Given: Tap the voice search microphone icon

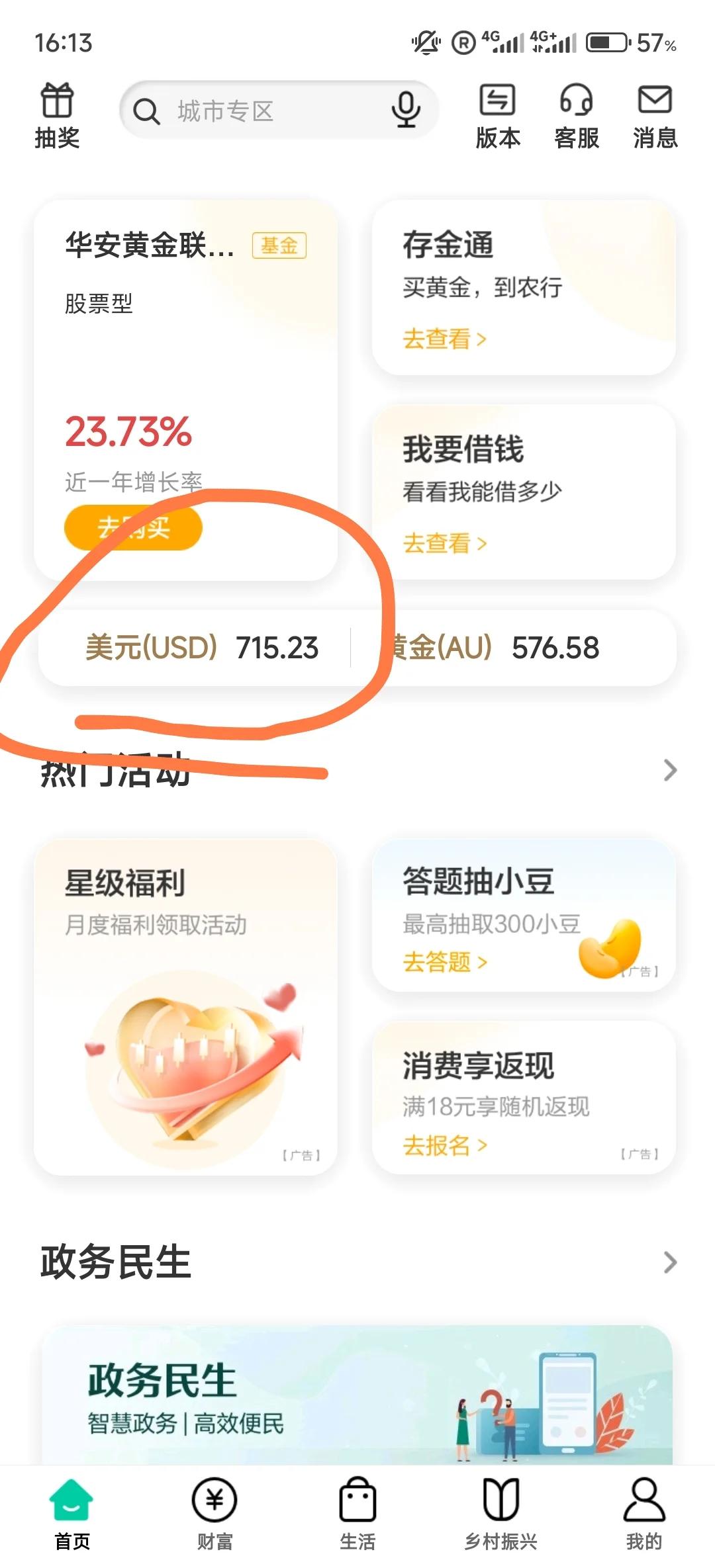Looking at the screenshot, I should click(406, 110).
